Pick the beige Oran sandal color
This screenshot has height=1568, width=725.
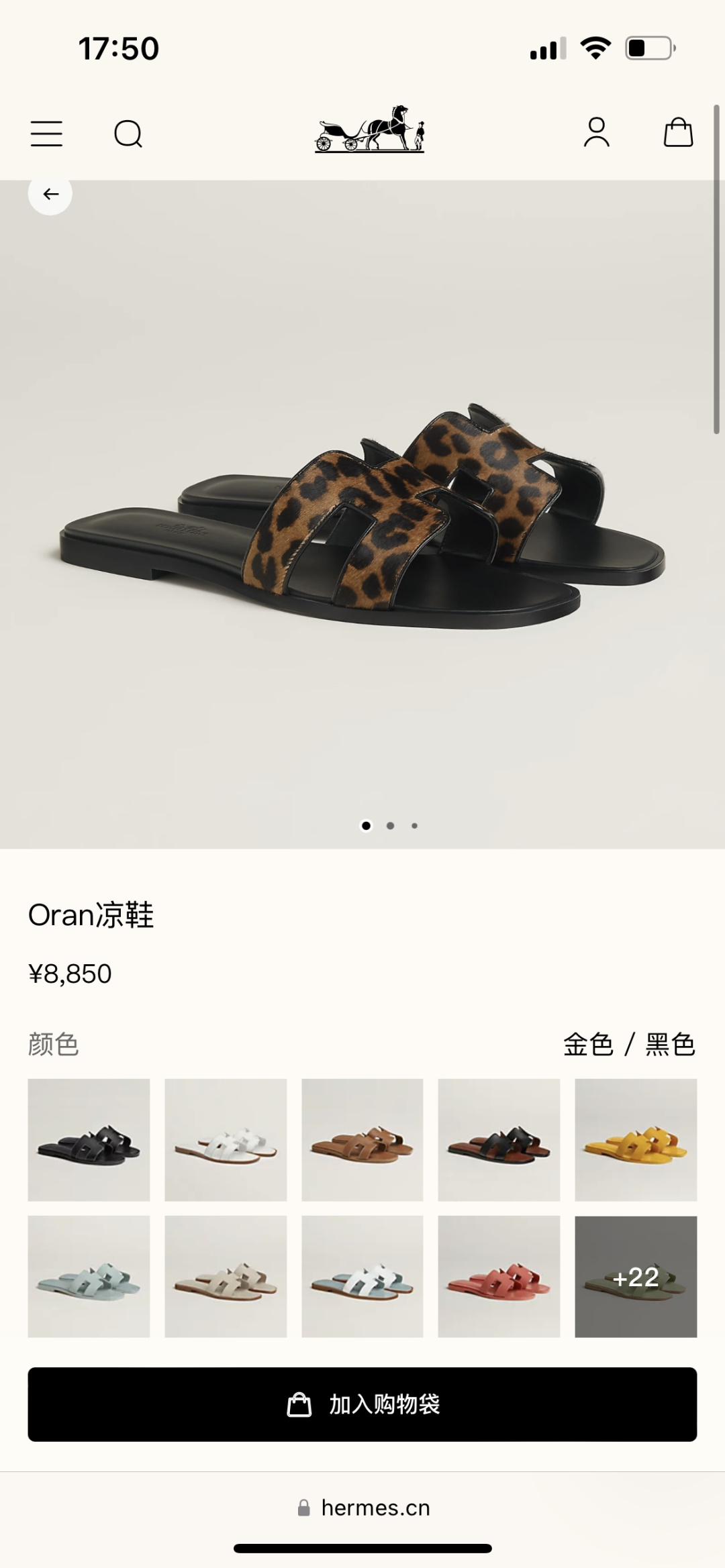(x=226, y=1276)
